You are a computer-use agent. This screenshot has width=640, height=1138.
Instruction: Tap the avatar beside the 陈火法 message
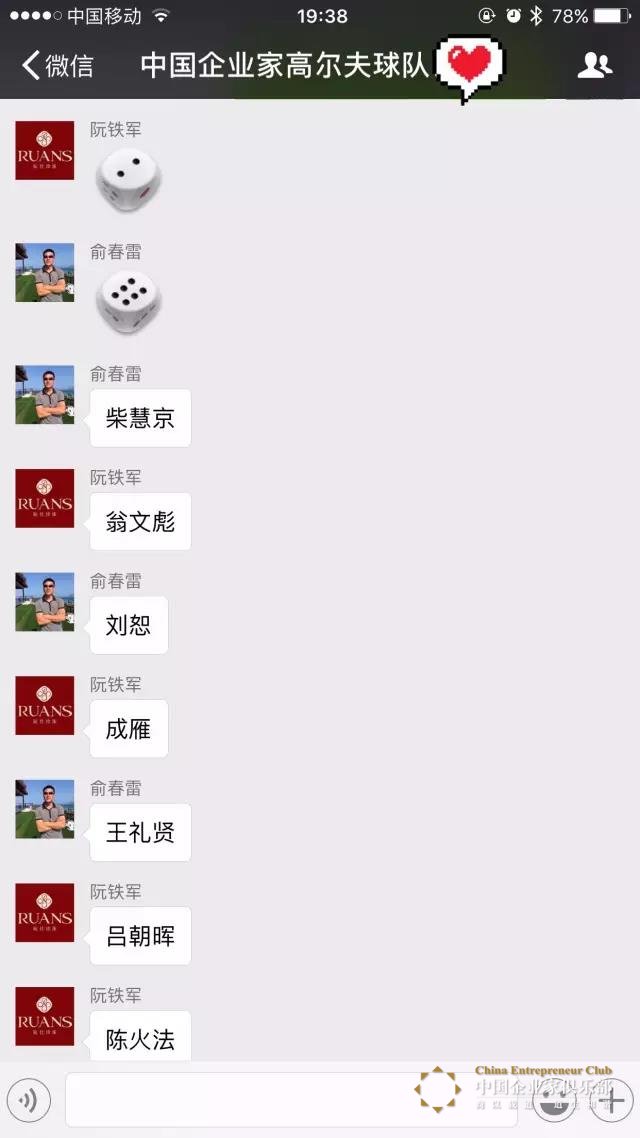click(x=45, y=1016)
